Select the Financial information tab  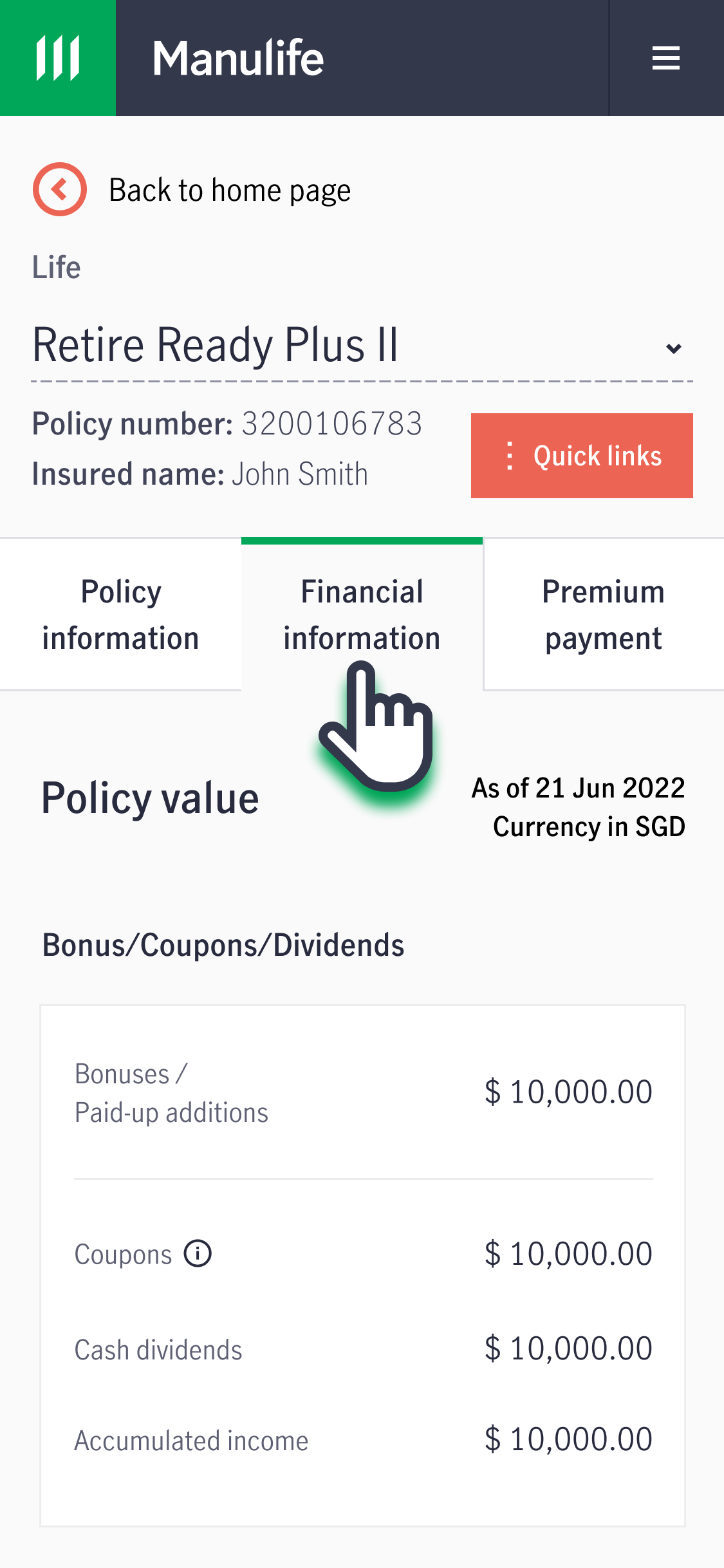(362, 615)
